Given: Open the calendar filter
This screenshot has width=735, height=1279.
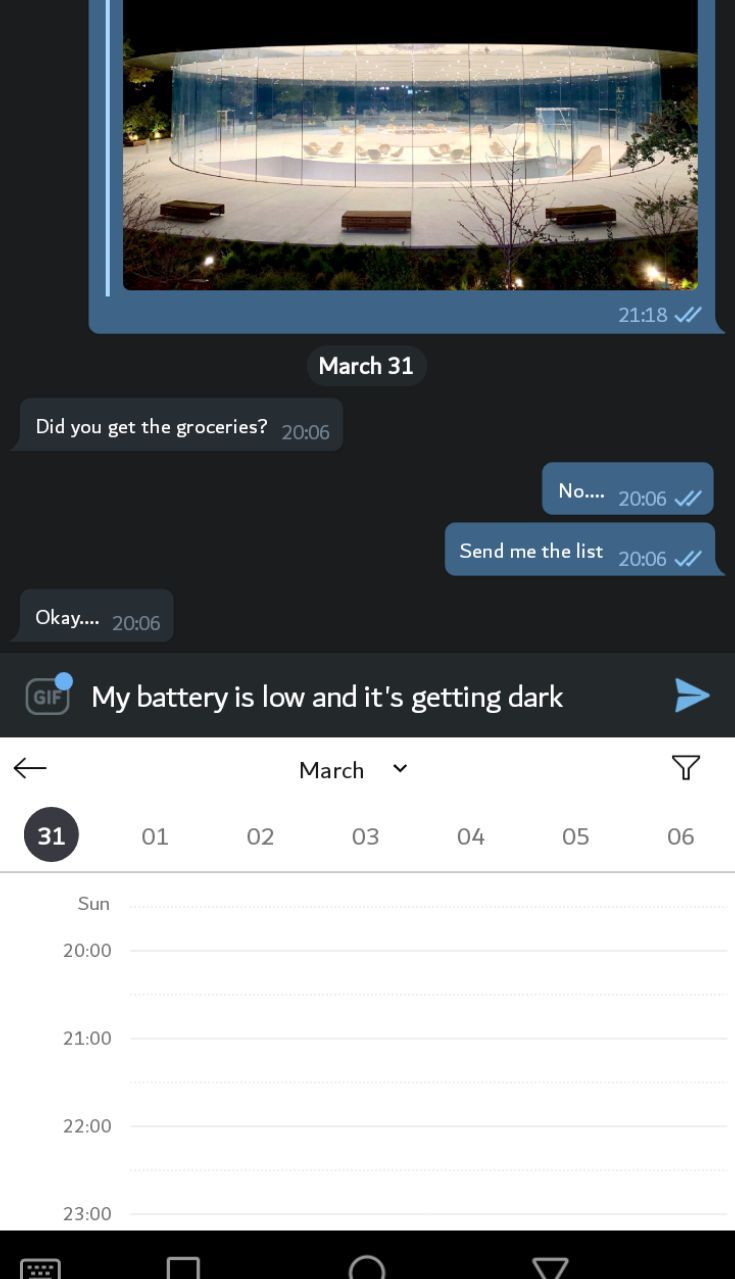Looking at the screenshot, I should (686, 767).
